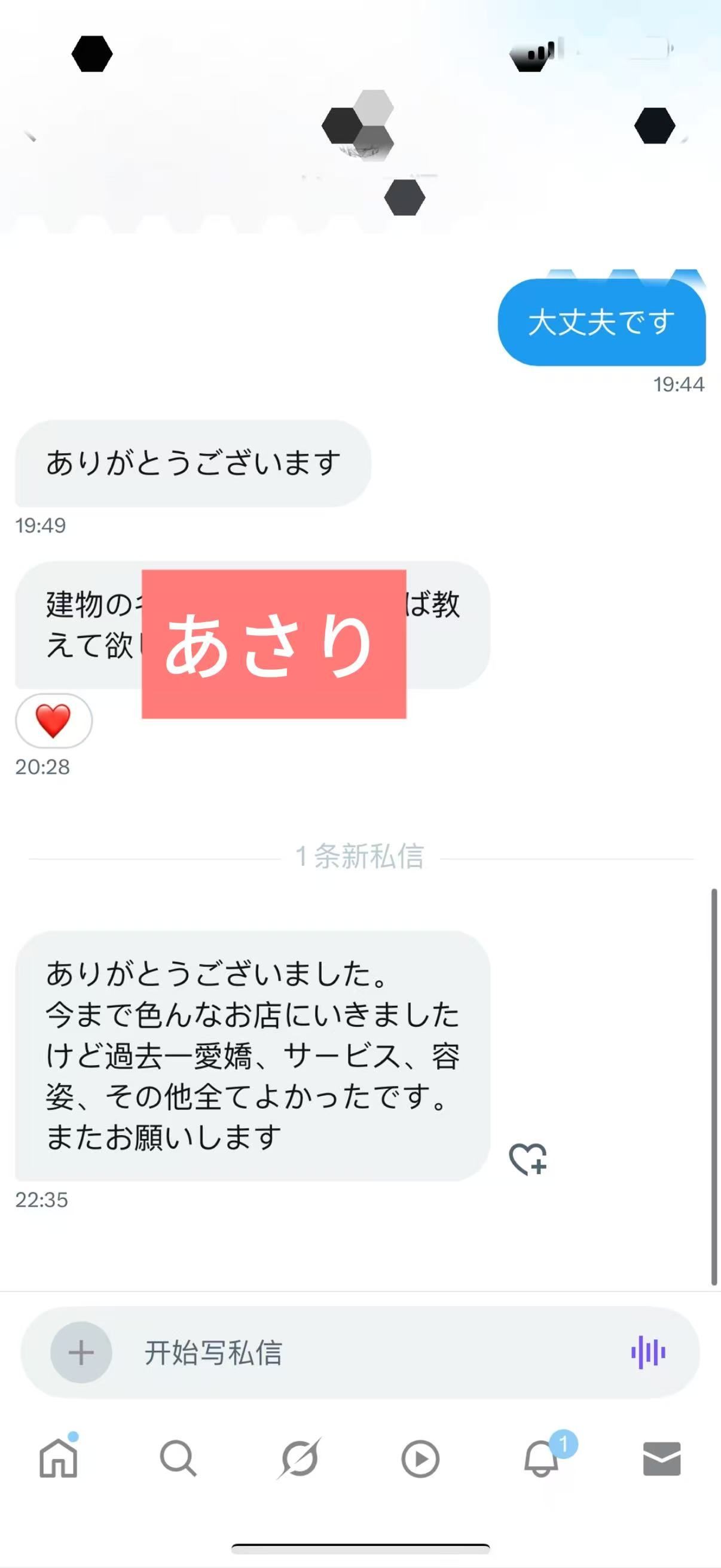
Task: Open the Grok tab
Action: (x=299, y=1459)
